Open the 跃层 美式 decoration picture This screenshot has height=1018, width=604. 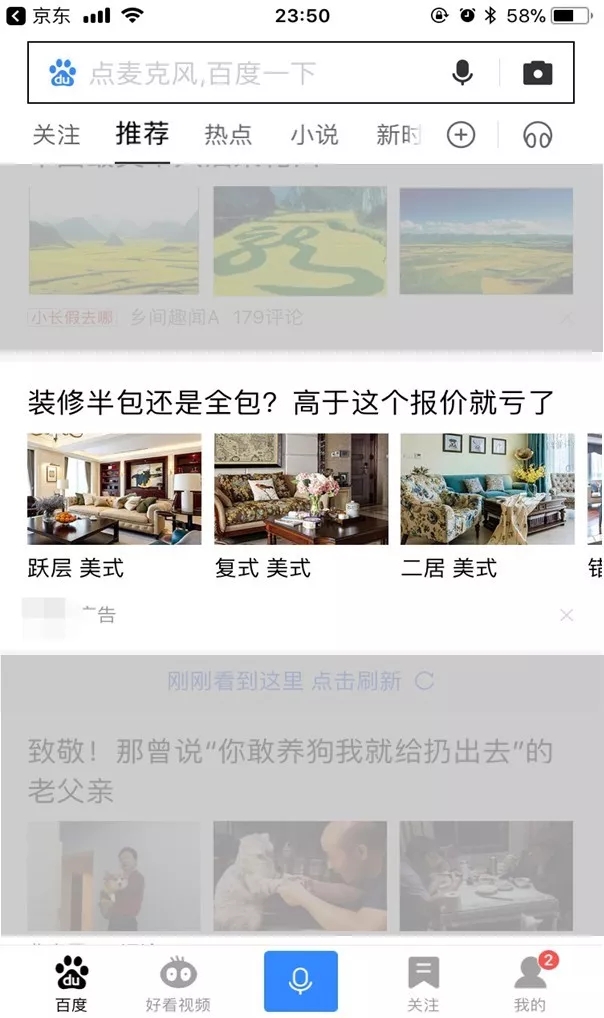[x=114, y=489]
